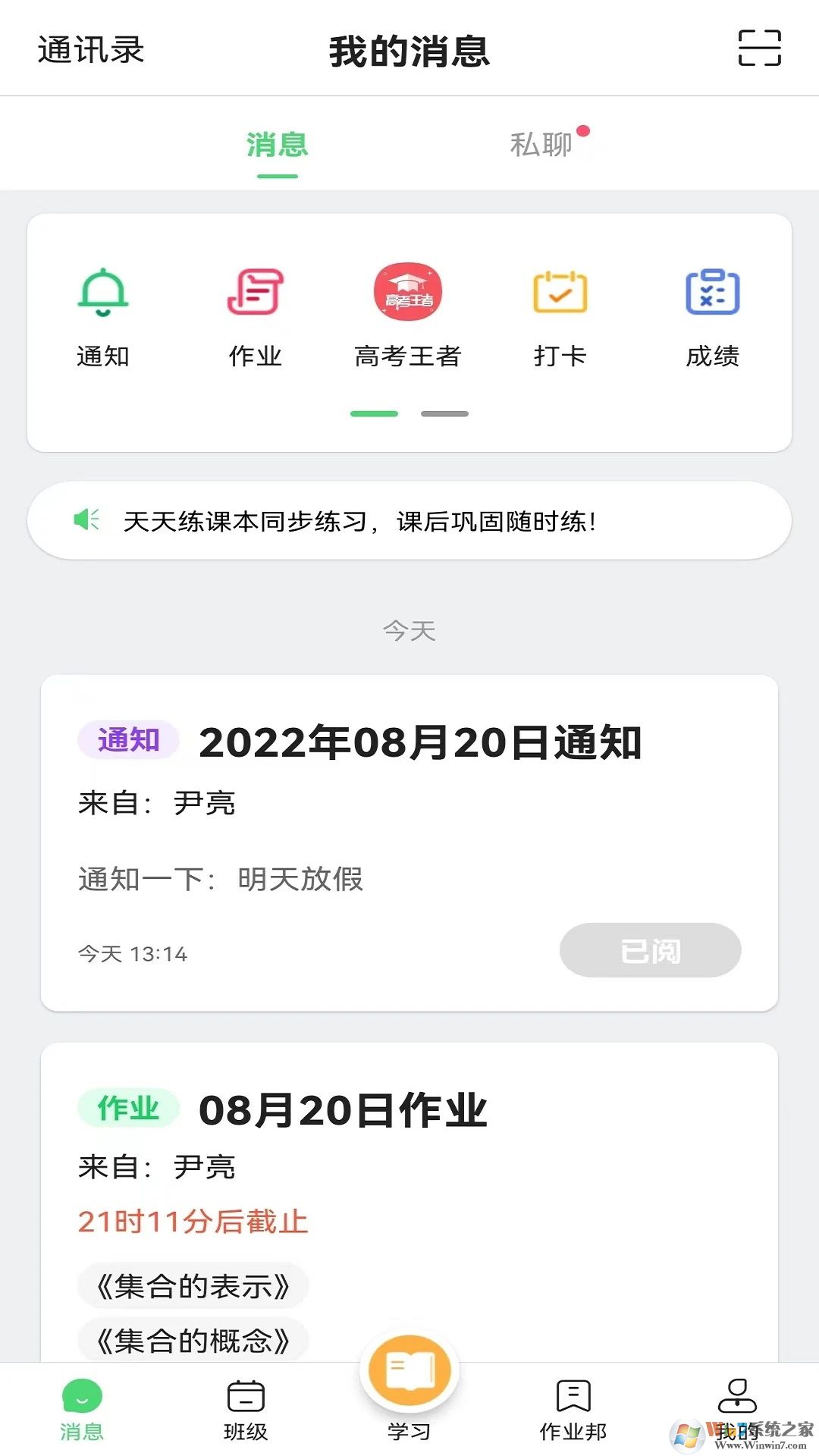Viewport: 819px width, 1456px height.
Task: Open the 高考王者 feature icon
Action: tap(408, 292)
